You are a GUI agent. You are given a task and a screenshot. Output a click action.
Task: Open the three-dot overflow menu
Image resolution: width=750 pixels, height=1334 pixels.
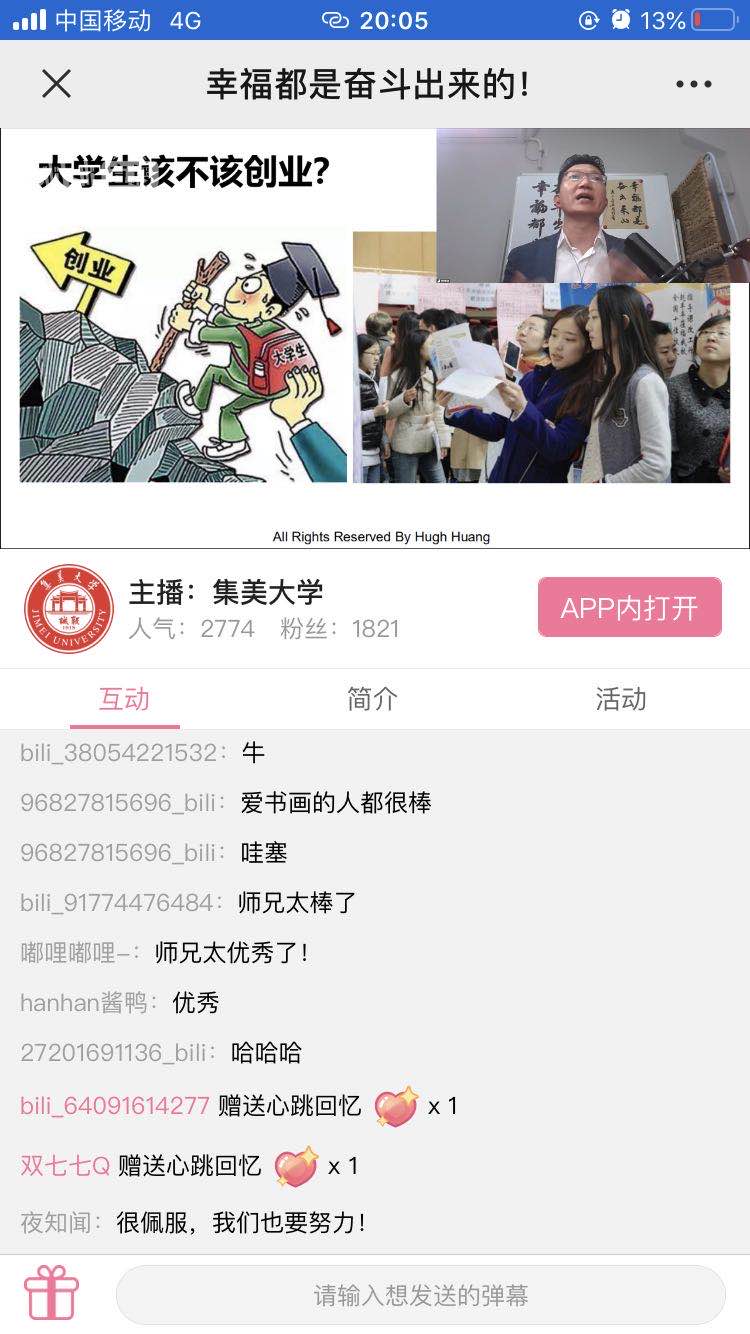(693, 84)
